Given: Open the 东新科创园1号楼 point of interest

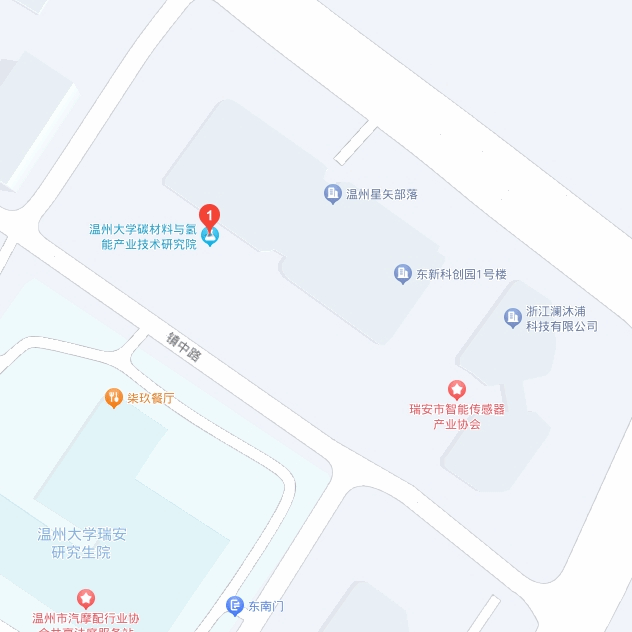Looking at the screenshot, I should click(403, 273).
